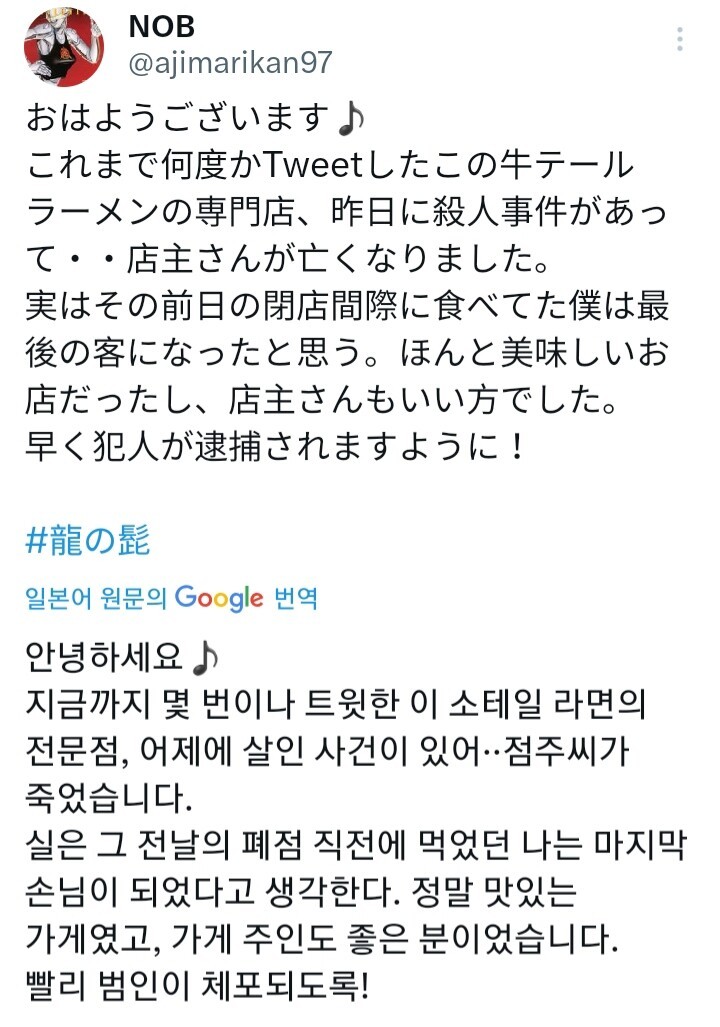
Task: Open the @ajimarikan97 profile handle
Action: (x=230, y=64)
